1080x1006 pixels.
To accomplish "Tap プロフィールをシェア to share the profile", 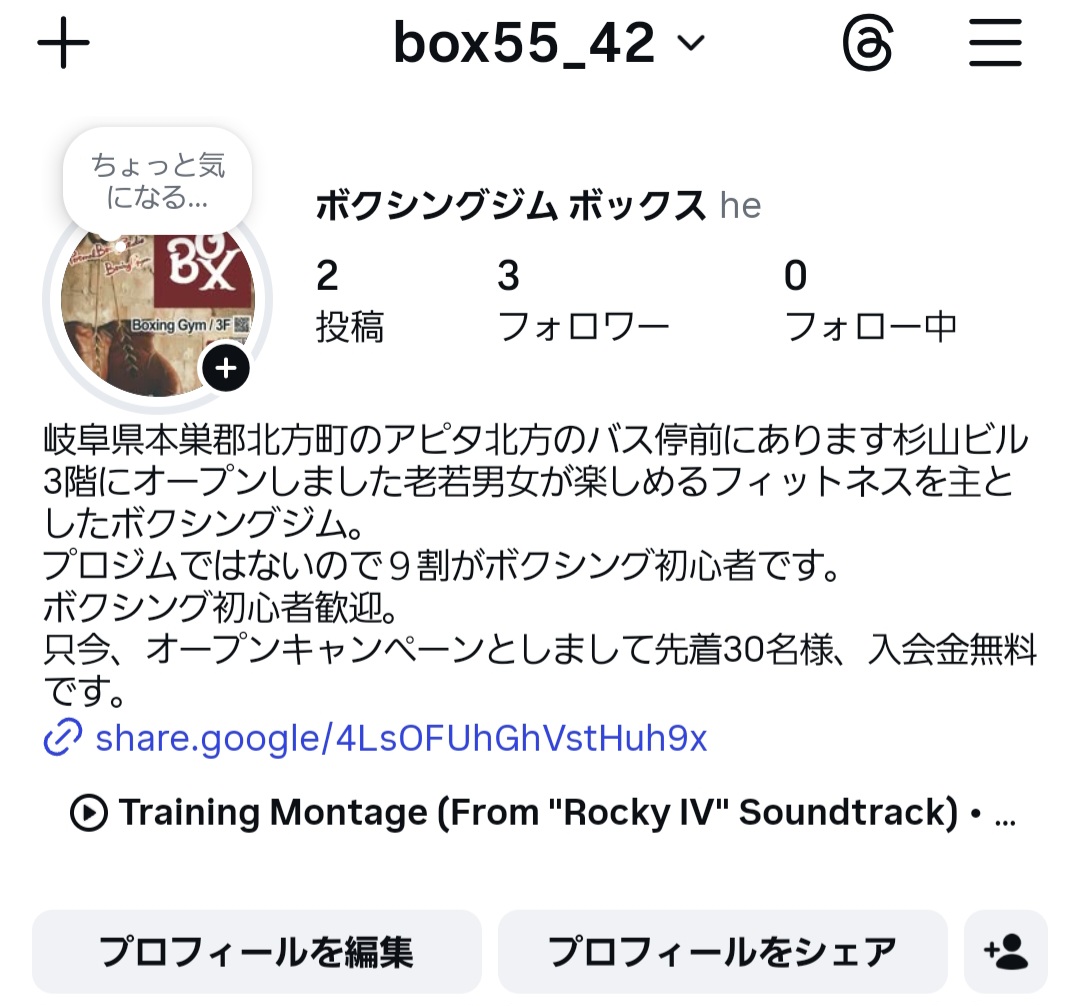I will [x=722, y=951].
